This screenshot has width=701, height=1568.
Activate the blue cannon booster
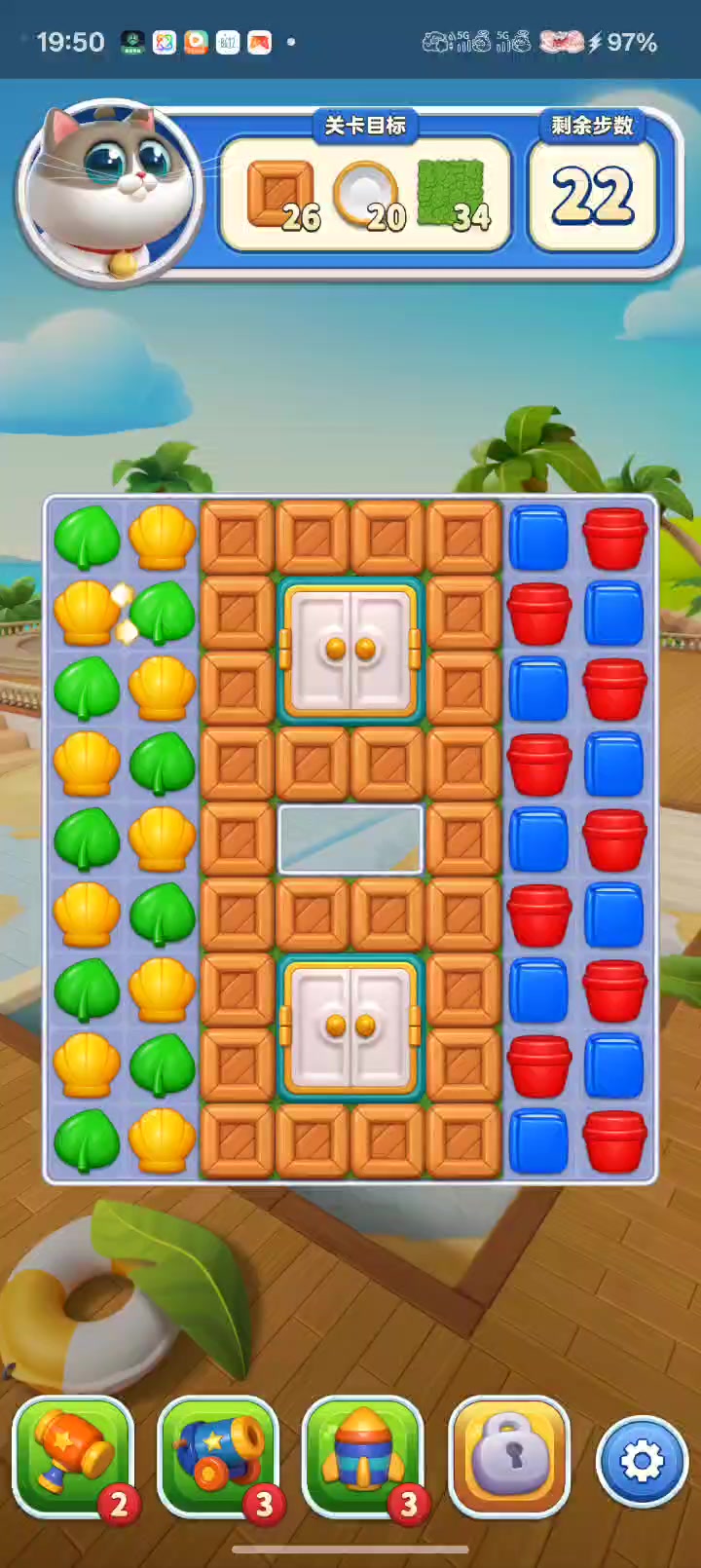[x=219, y=1456]
